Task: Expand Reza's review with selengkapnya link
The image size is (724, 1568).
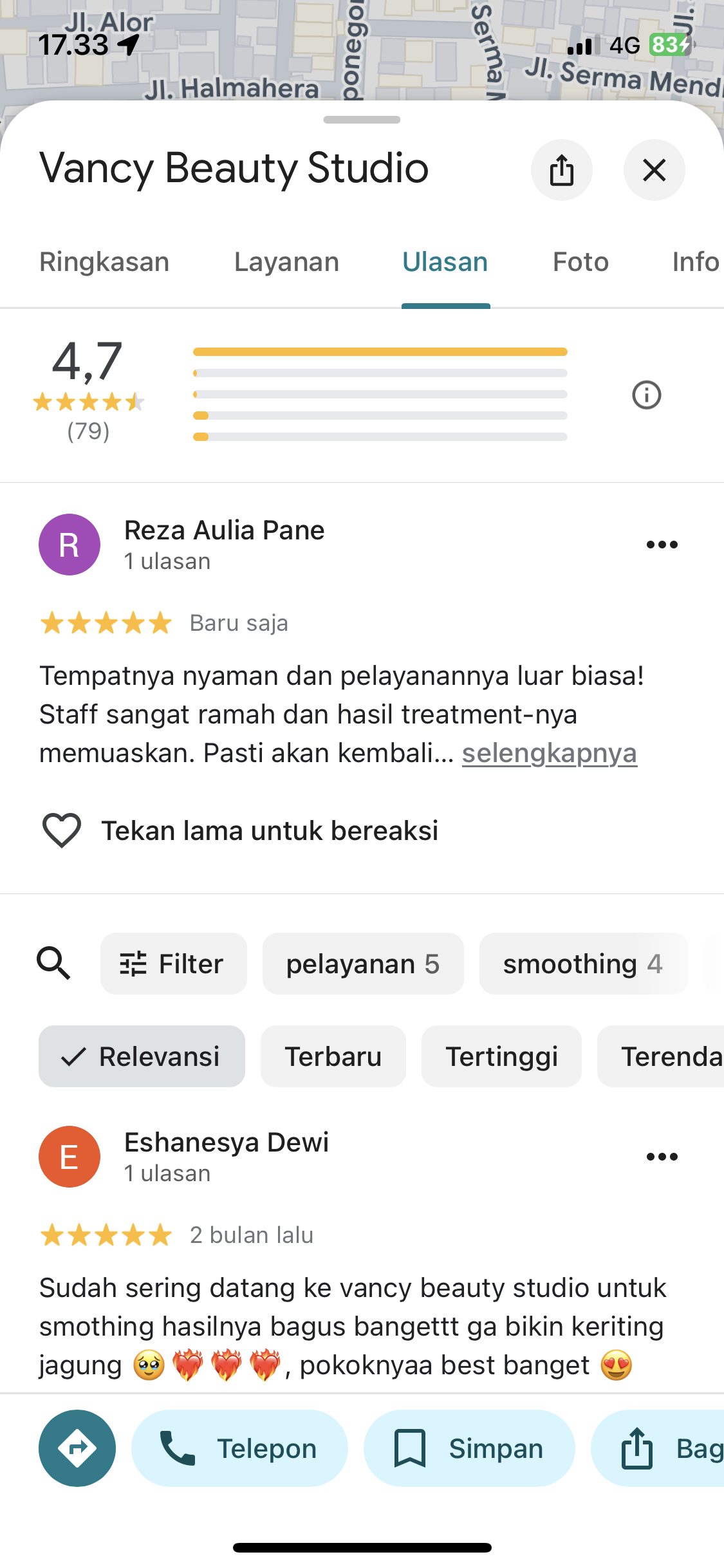Action: (x=550, y=752)
